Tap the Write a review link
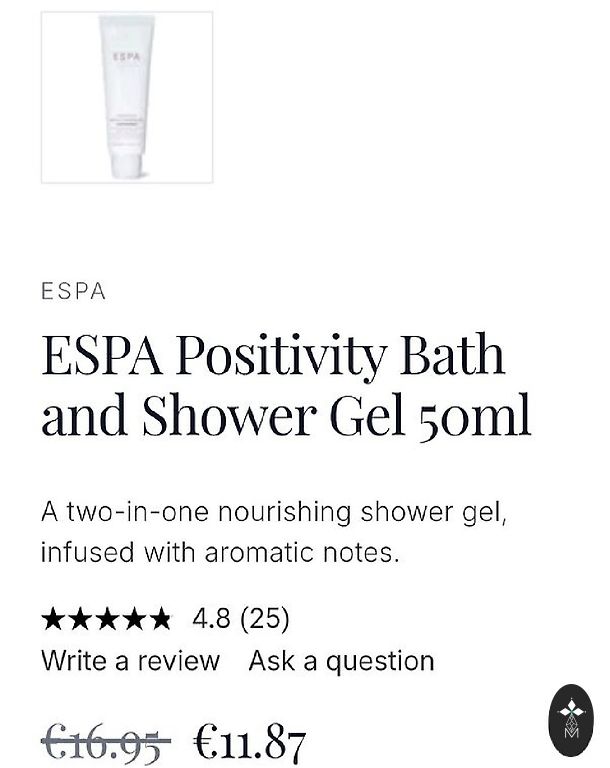 130,661
